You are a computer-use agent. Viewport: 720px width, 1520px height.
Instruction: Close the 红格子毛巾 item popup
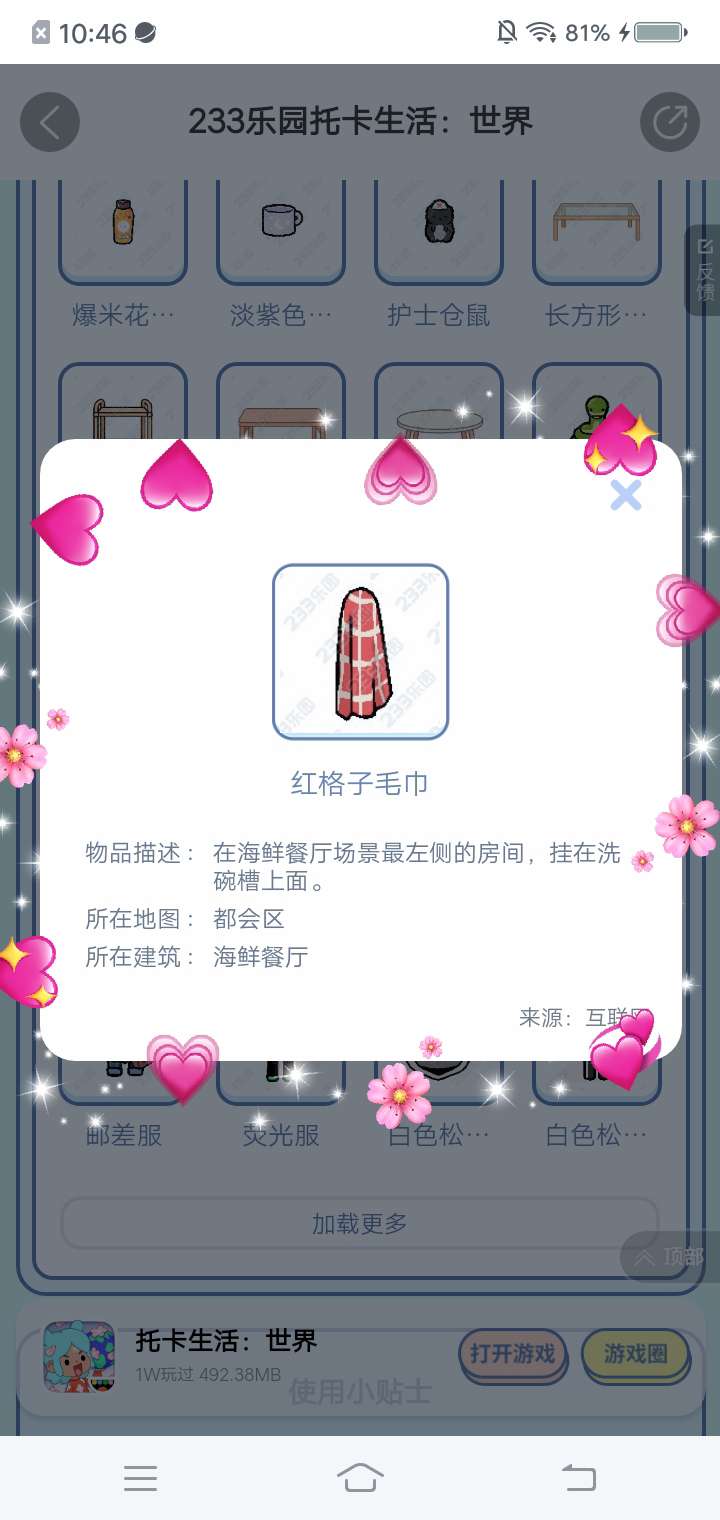(626, 494)
